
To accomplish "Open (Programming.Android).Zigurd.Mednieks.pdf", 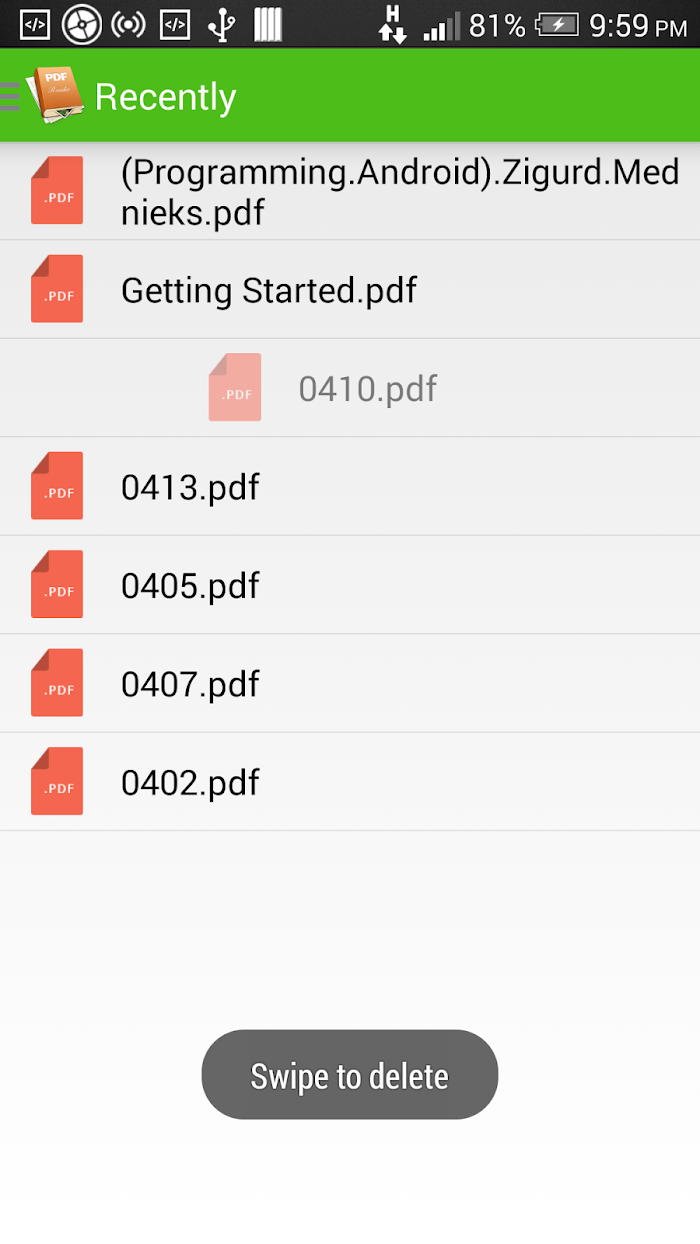I will click(350, 191).
